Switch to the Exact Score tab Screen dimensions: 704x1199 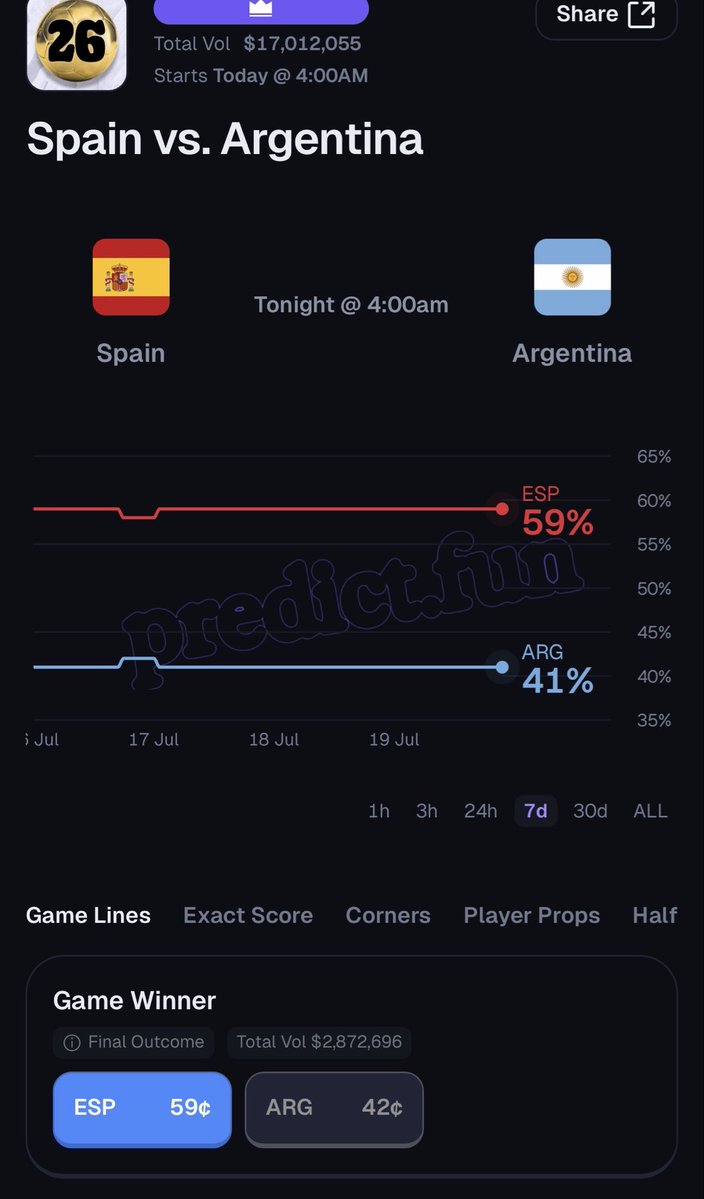248,915
